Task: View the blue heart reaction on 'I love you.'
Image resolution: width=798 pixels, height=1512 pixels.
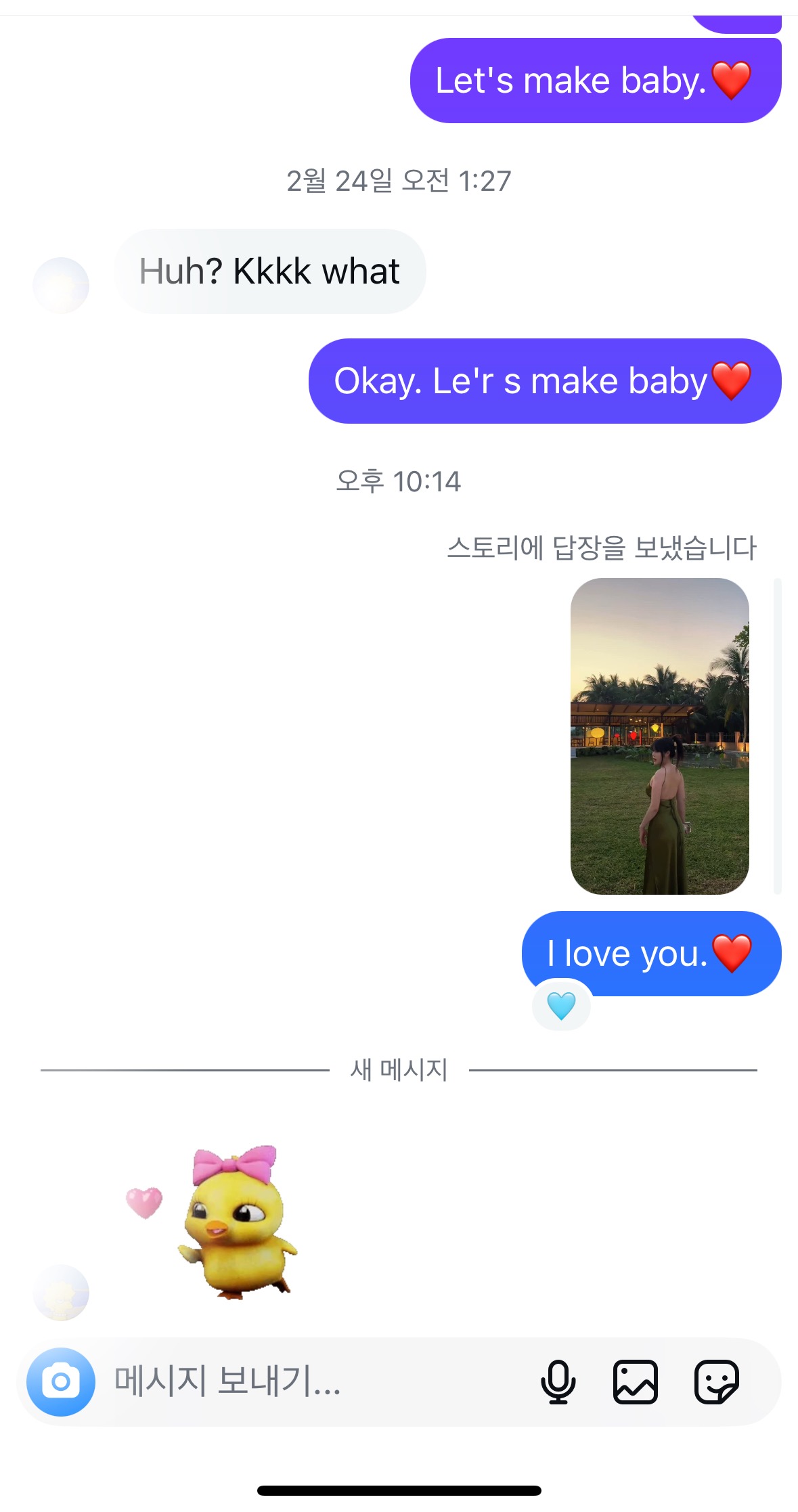Action: pos(561,1006)
